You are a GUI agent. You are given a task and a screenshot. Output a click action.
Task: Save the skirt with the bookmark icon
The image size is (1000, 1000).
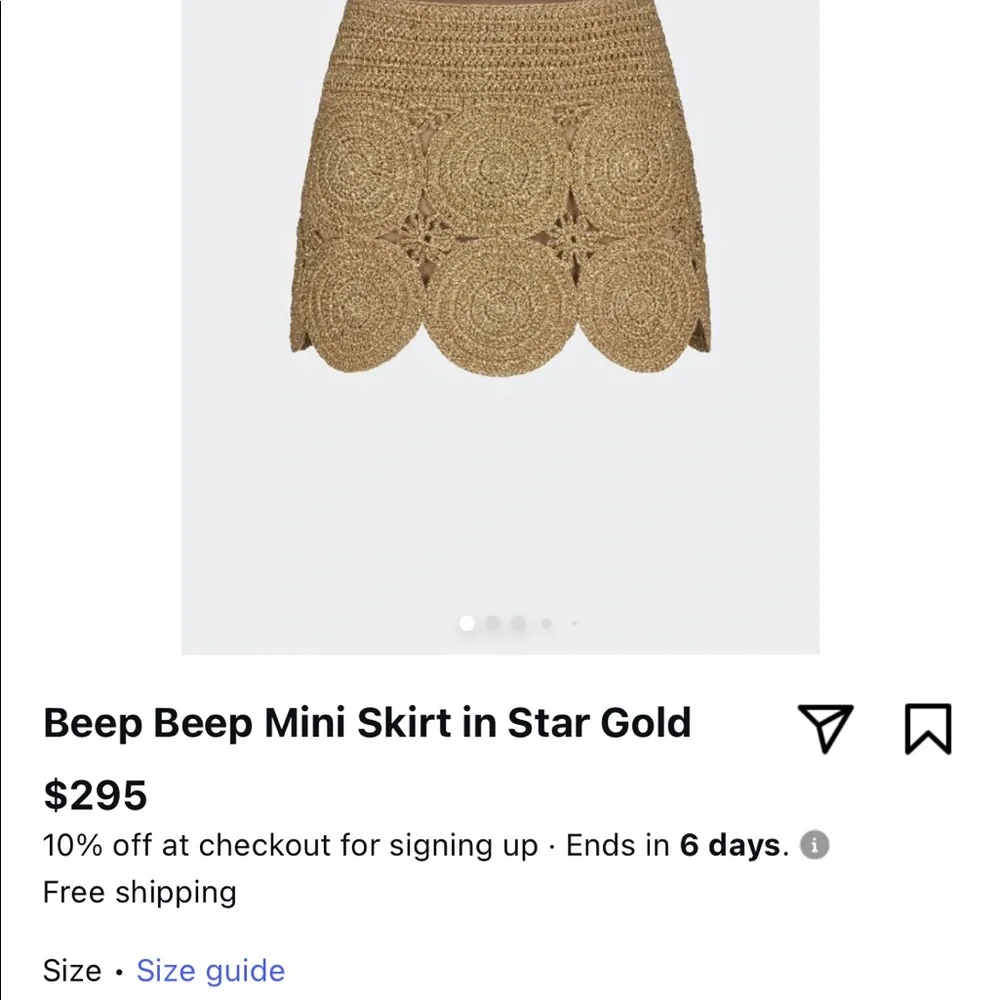click(927, 728)
